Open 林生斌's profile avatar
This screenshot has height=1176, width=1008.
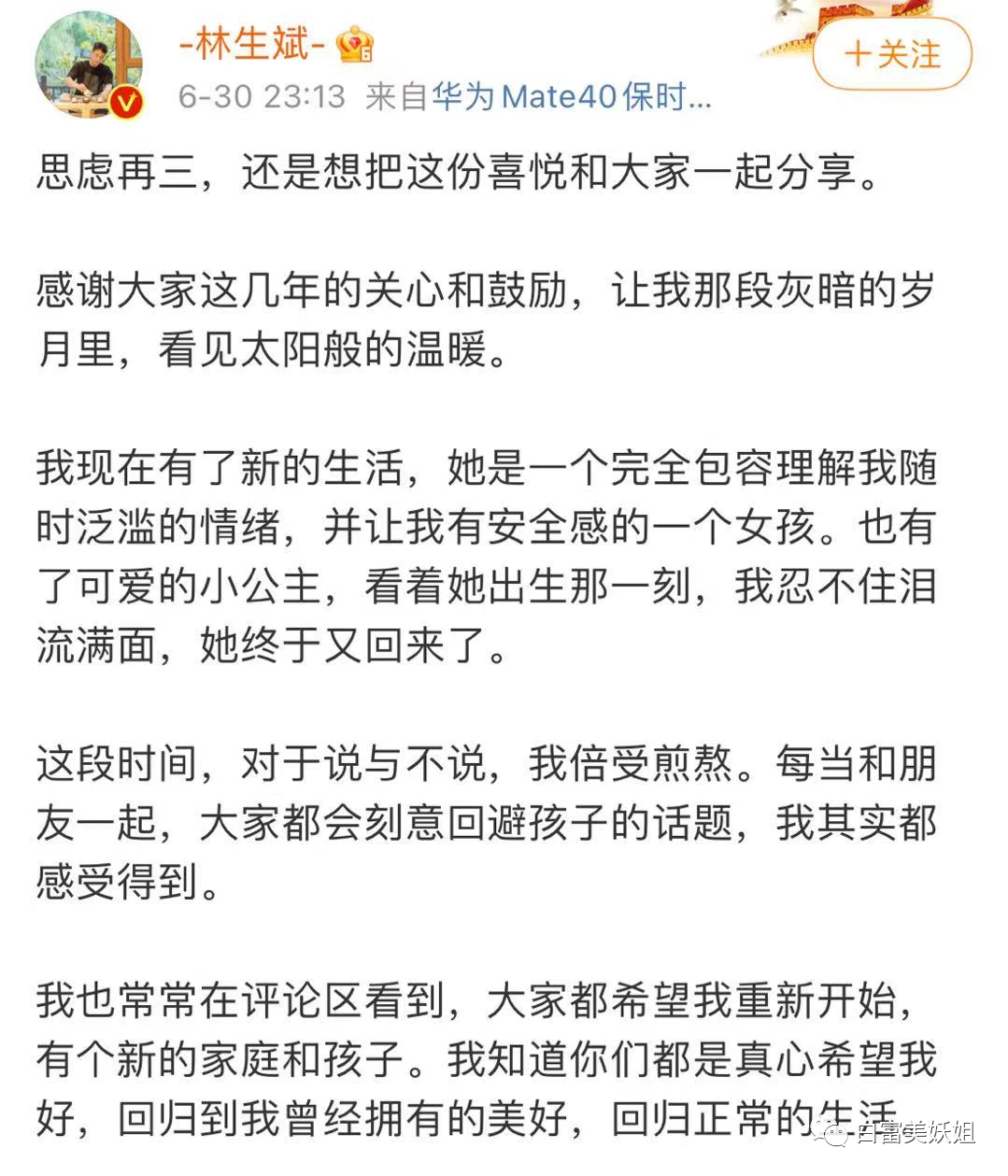(x=89, y=66)
